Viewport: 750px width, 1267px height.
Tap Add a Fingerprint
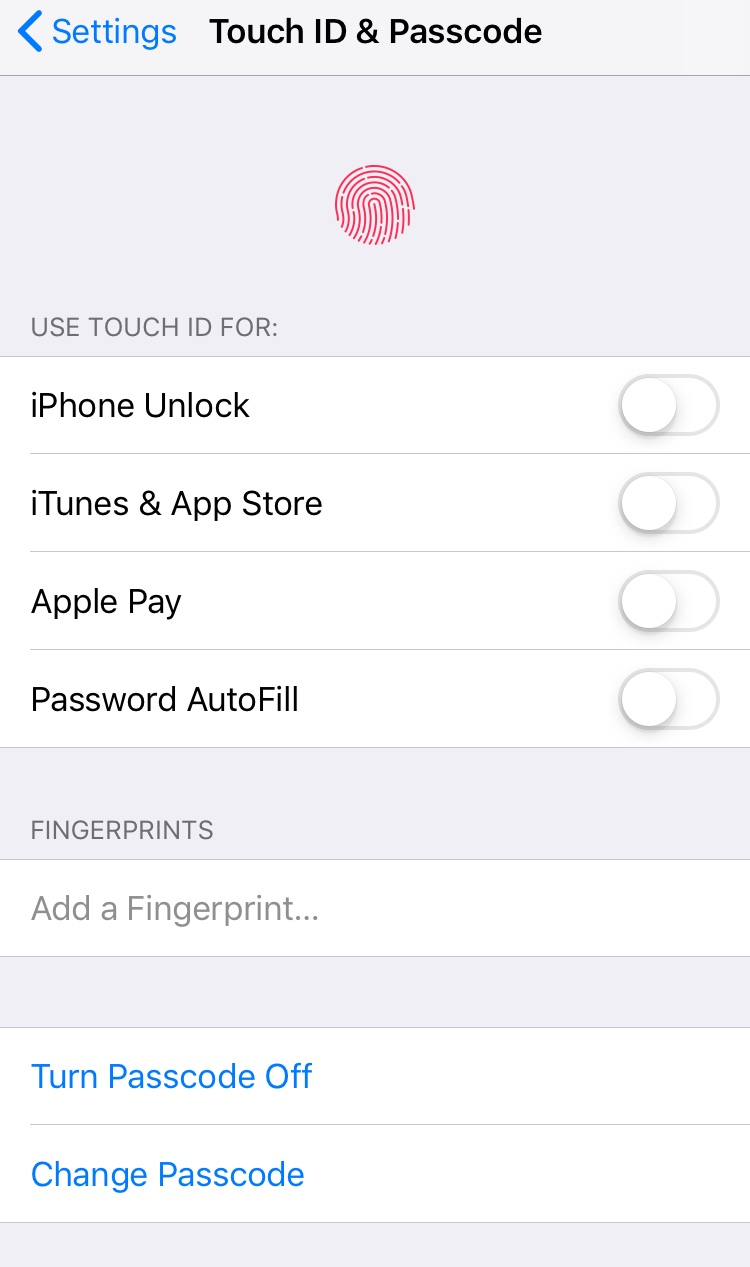tap(375, 908)
